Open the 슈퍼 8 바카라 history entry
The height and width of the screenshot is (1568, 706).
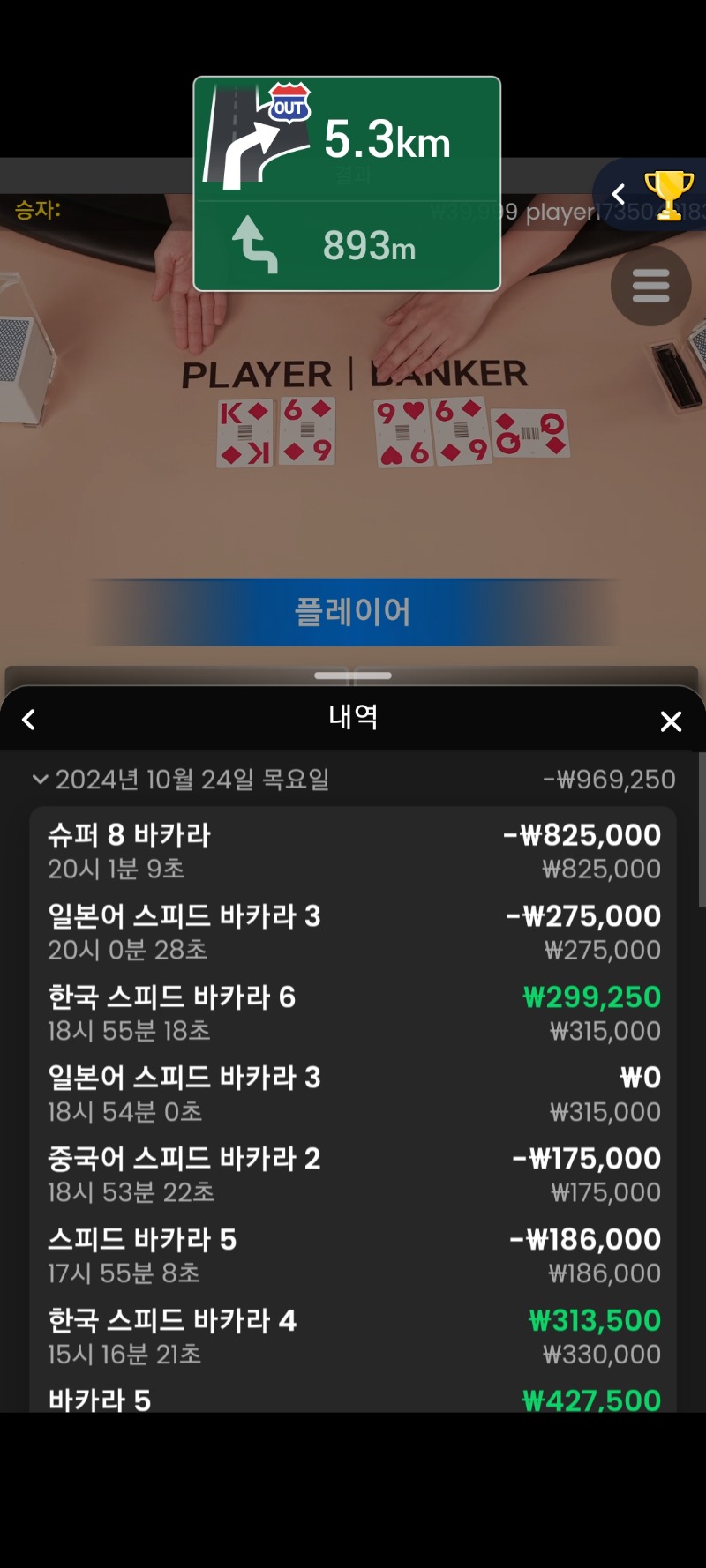click(x=353, y=851)
